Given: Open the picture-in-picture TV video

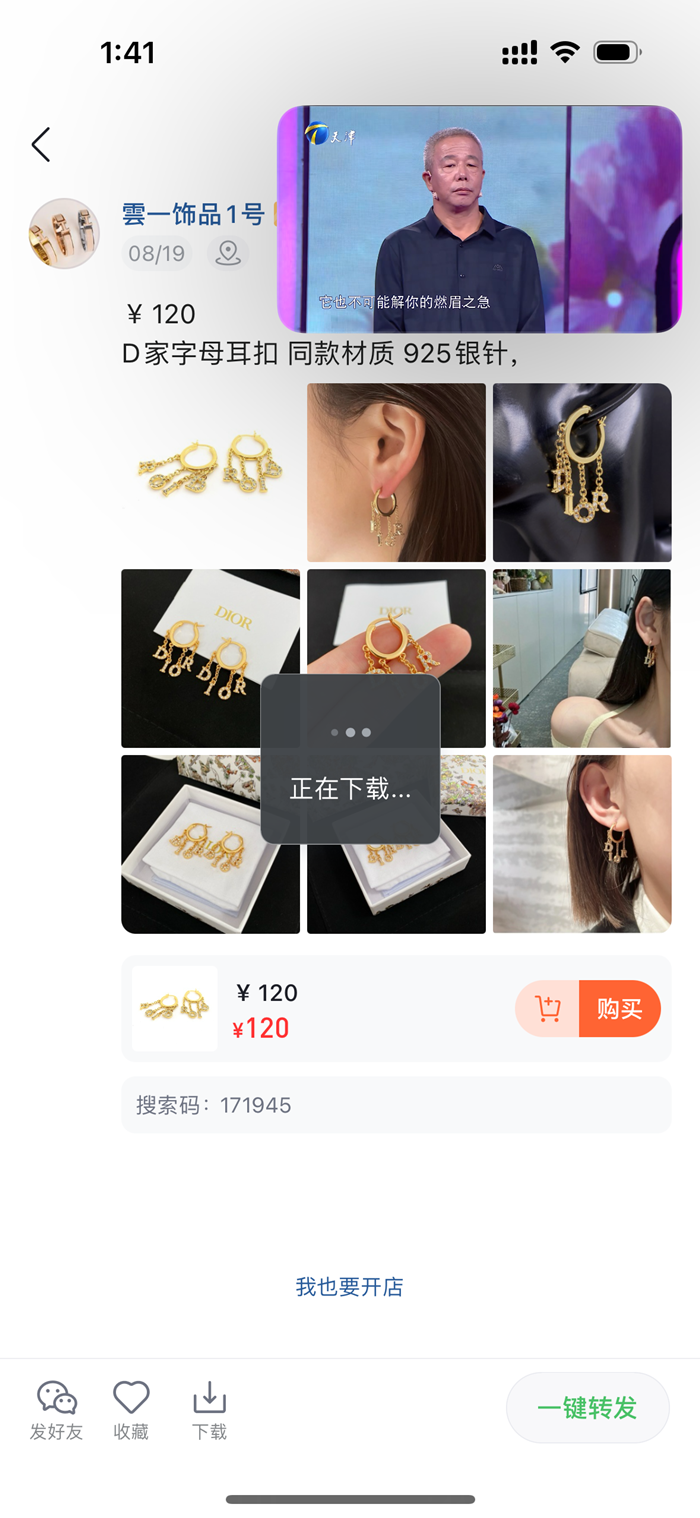Looking at the screenshot, I should 480,219.
